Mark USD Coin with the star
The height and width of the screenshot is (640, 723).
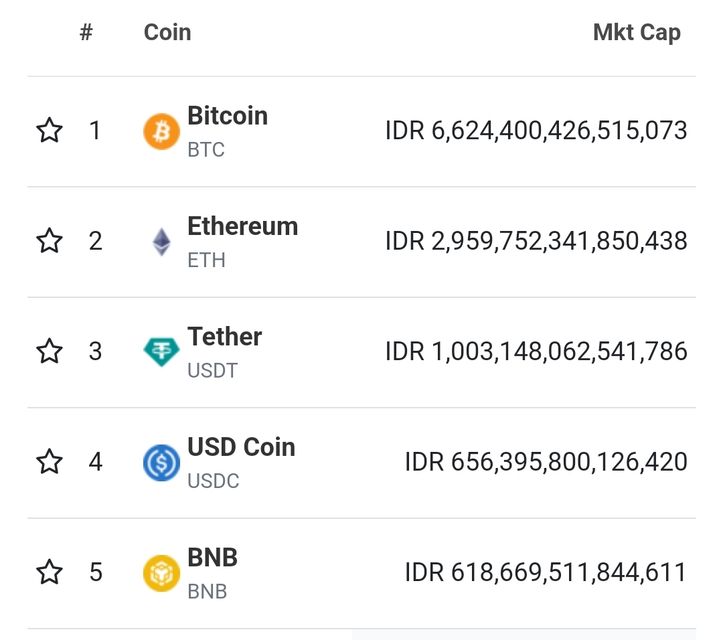49,461
